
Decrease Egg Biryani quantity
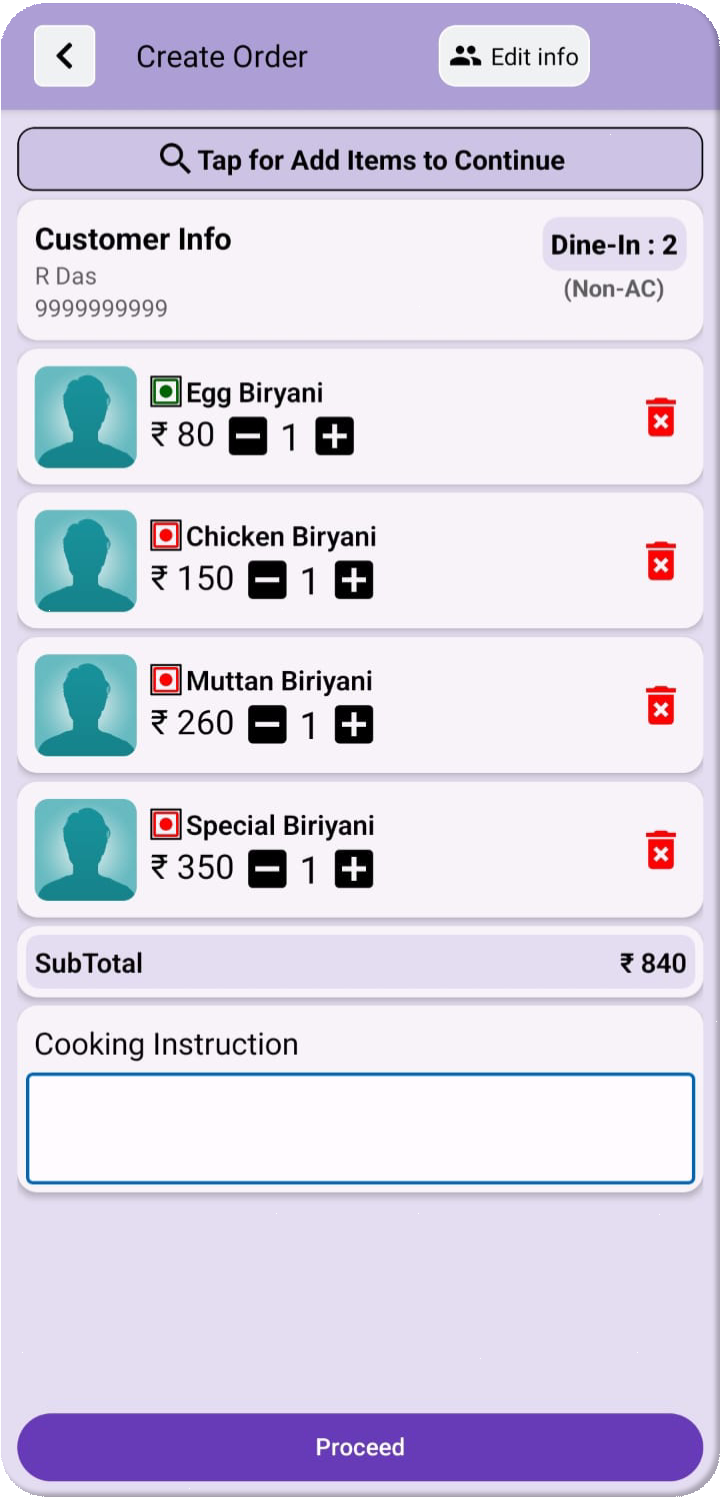click(x=248, y=437)
